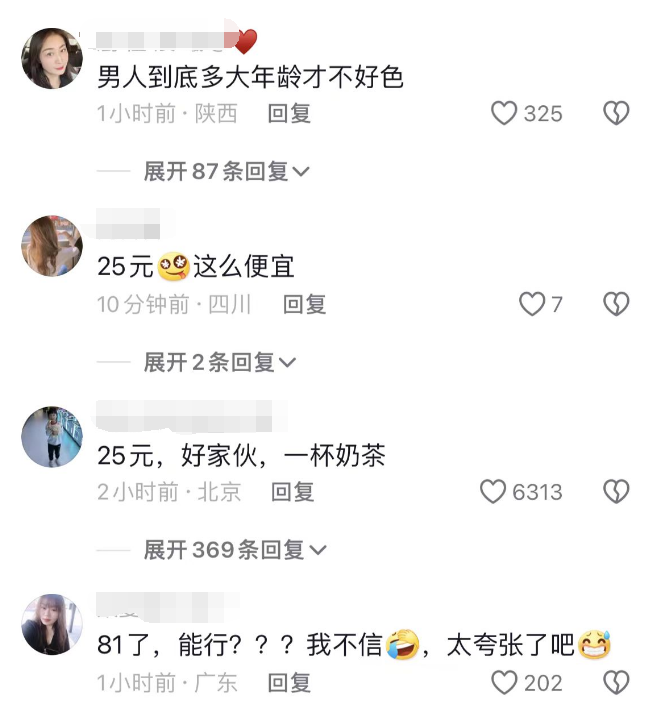Screen dimensions: 654x721
Task: Open avatar of the 广东 commenter
Action: tap(52, 624)
